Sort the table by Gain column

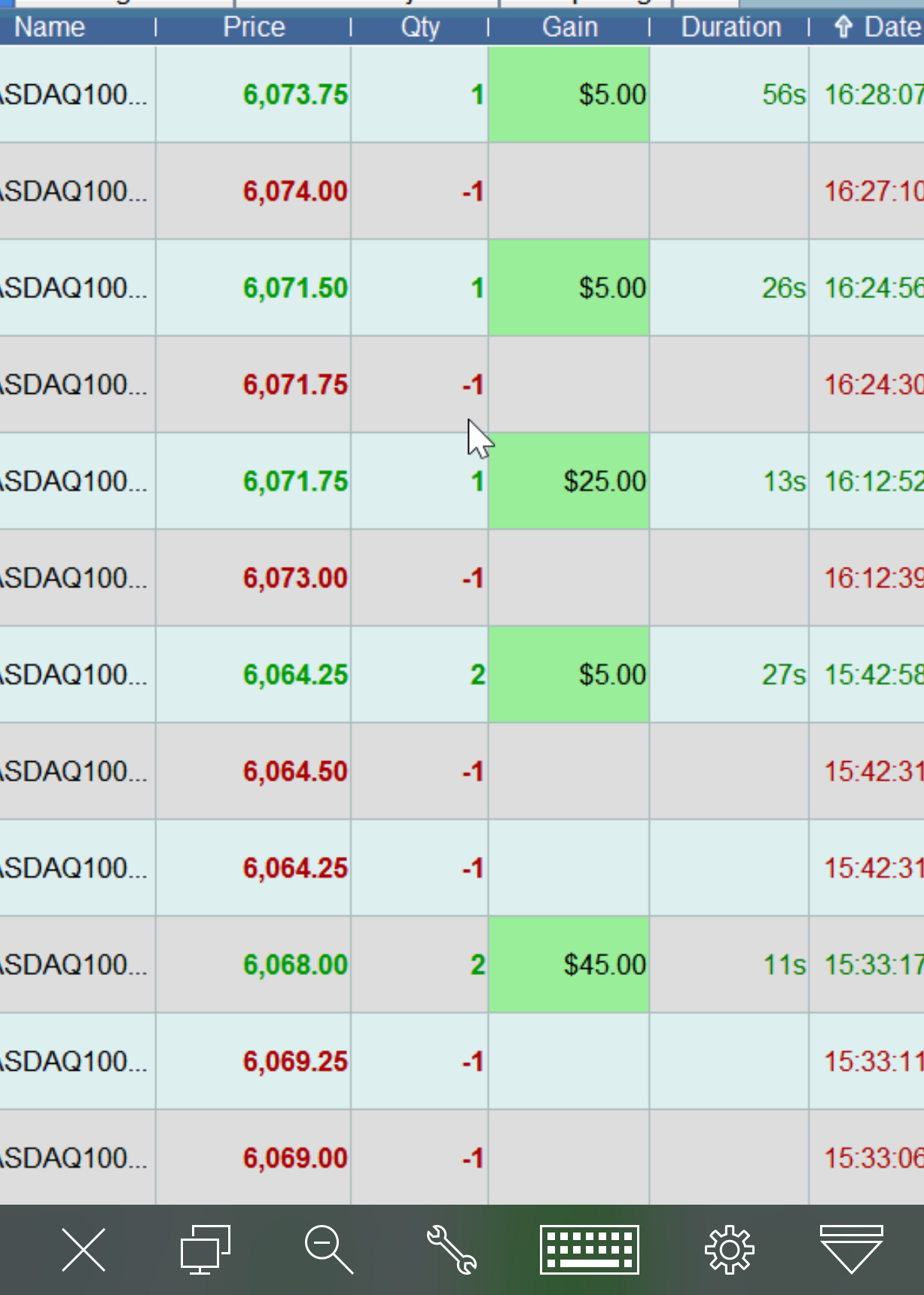(570, 28)
